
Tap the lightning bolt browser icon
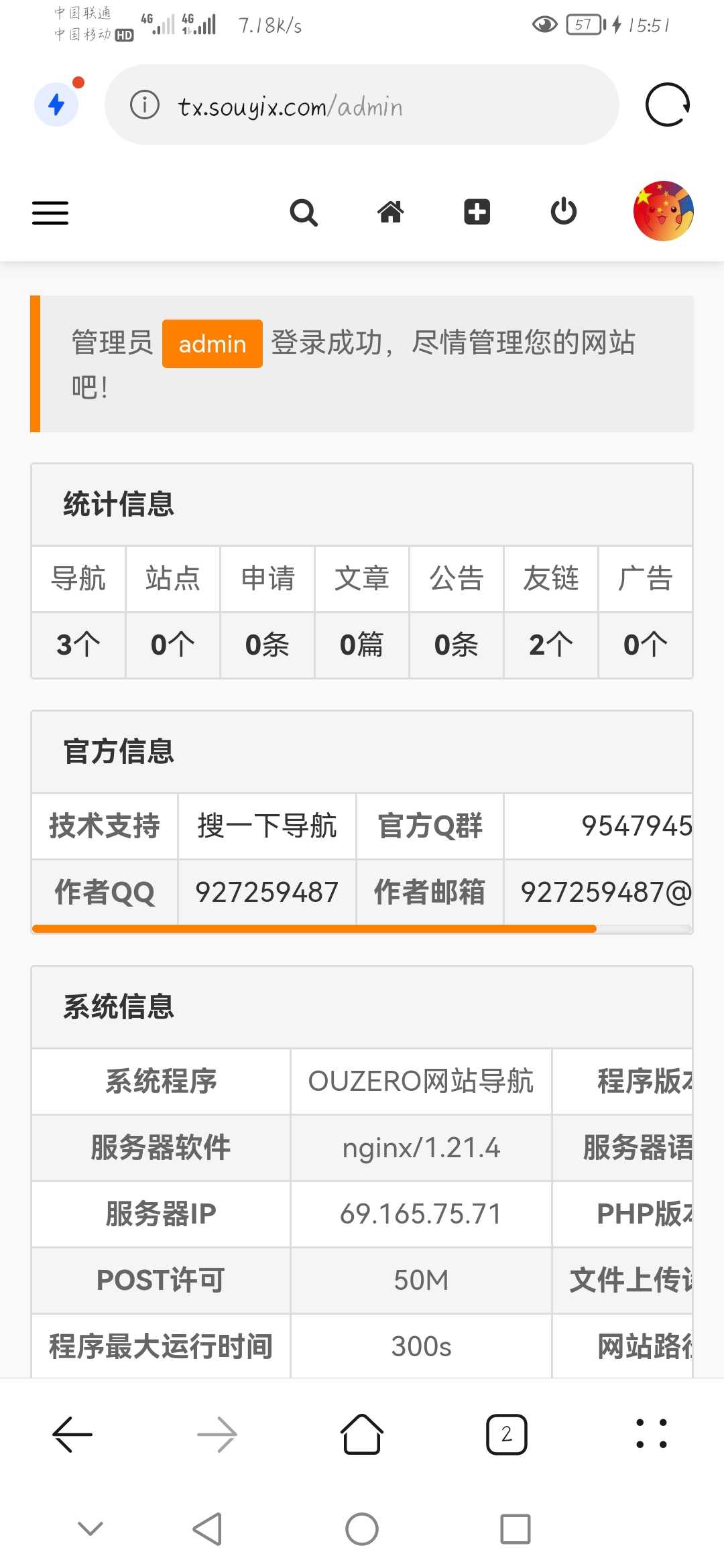tap(57, 105)
